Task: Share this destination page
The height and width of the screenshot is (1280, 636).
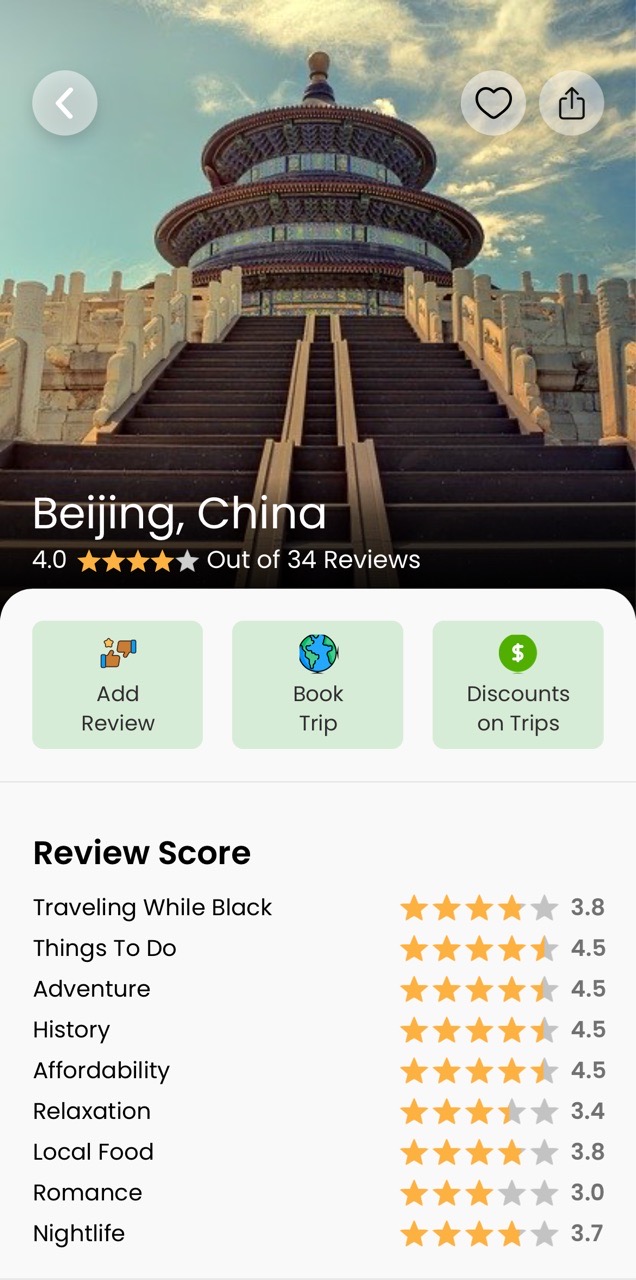Action: pos(571,103)
